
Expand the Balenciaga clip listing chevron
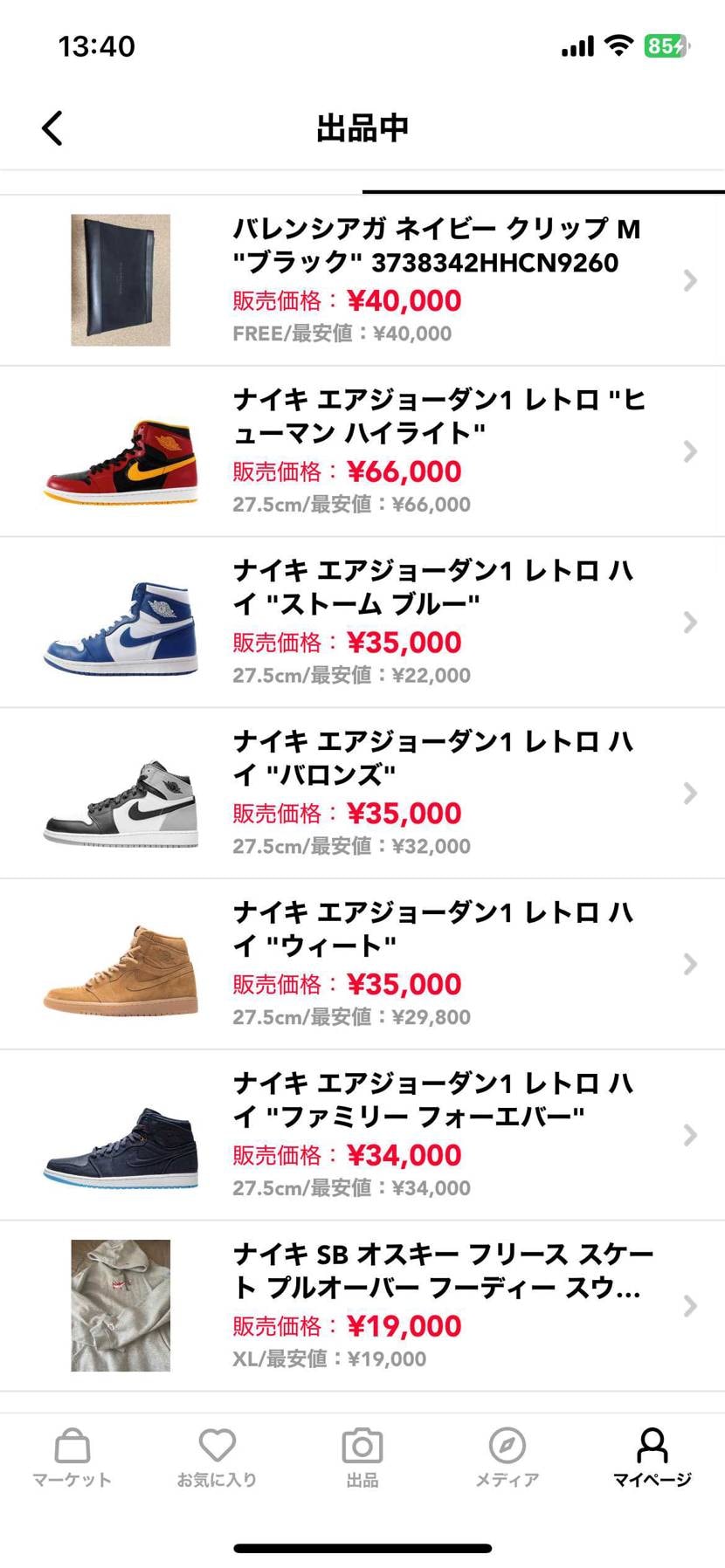pos(689,279)
